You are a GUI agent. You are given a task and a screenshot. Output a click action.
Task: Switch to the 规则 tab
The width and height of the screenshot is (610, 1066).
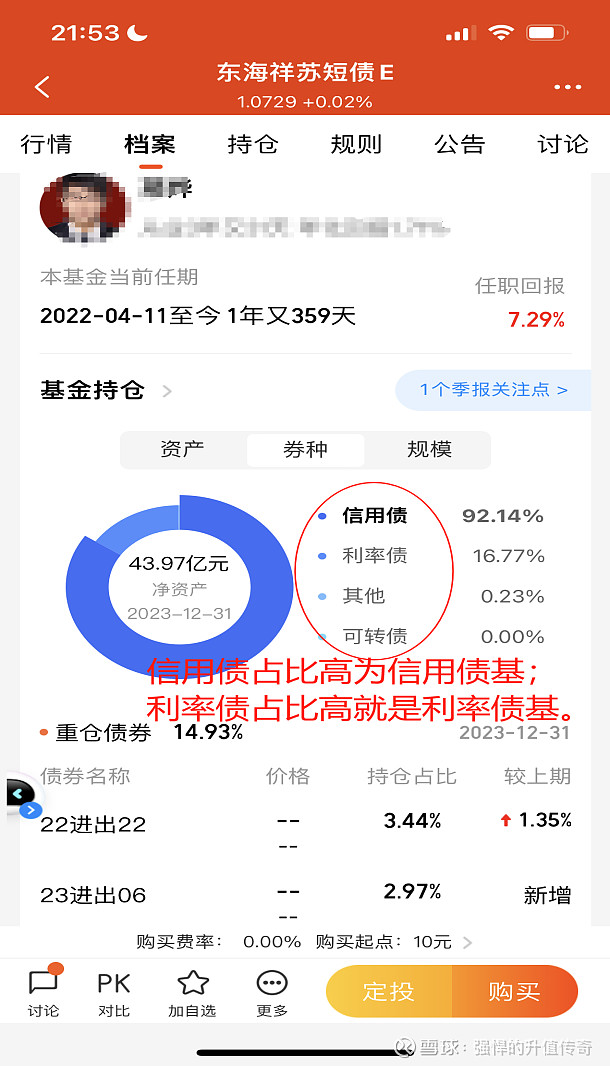tap(356, 144)
